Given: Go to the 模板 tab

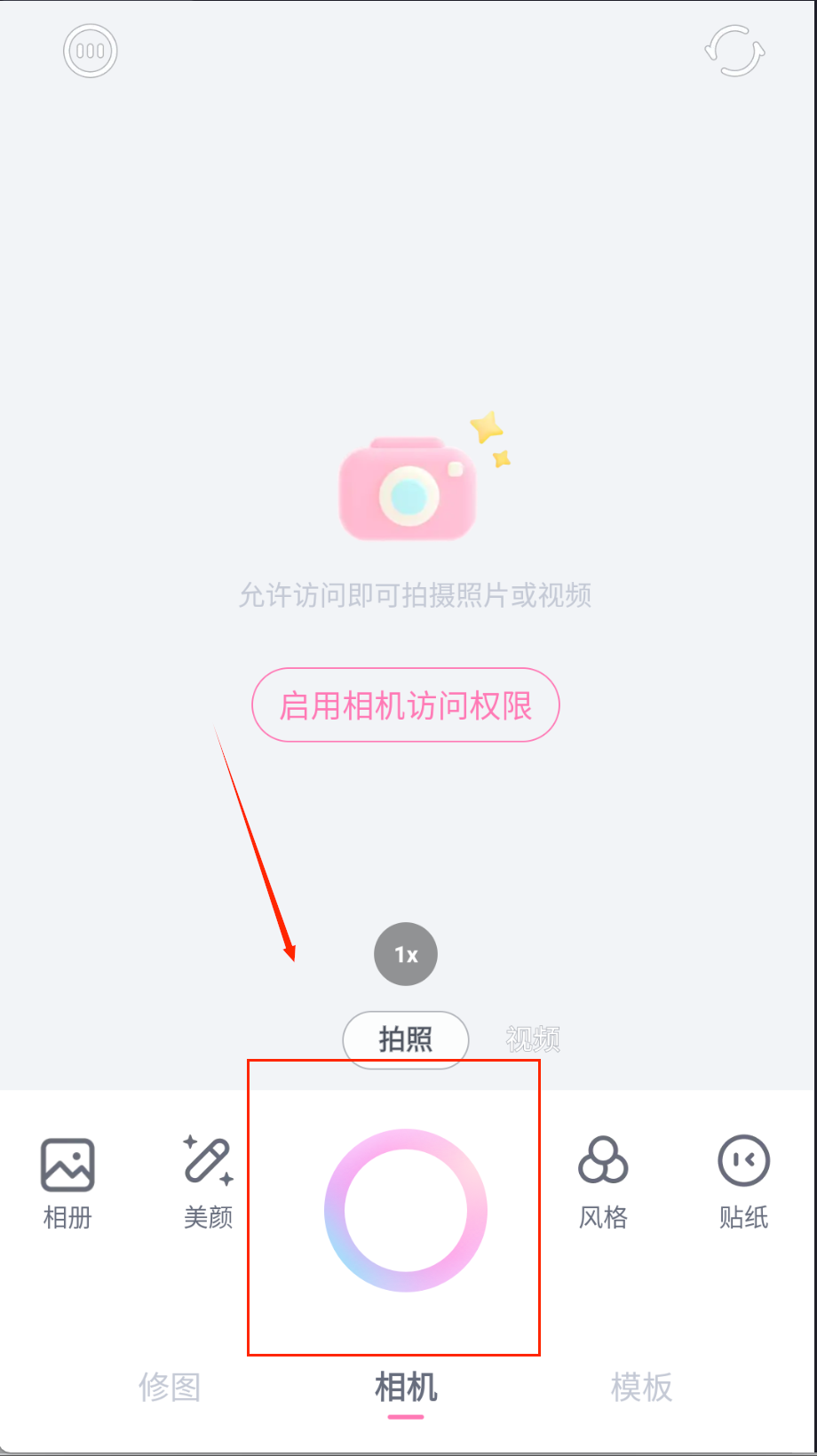Looking at the screenshot, I should click(x=641, y=1386).
